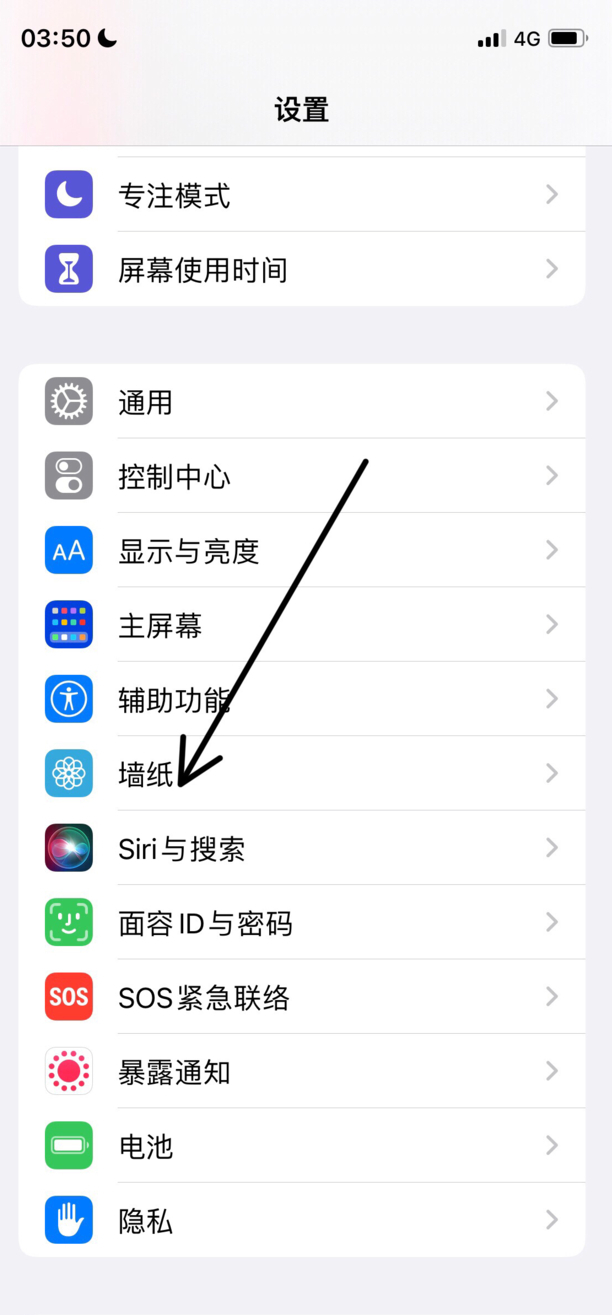Open 专注模式 settings
This screenshot has width=612, height=1315.
pos(300,195)
